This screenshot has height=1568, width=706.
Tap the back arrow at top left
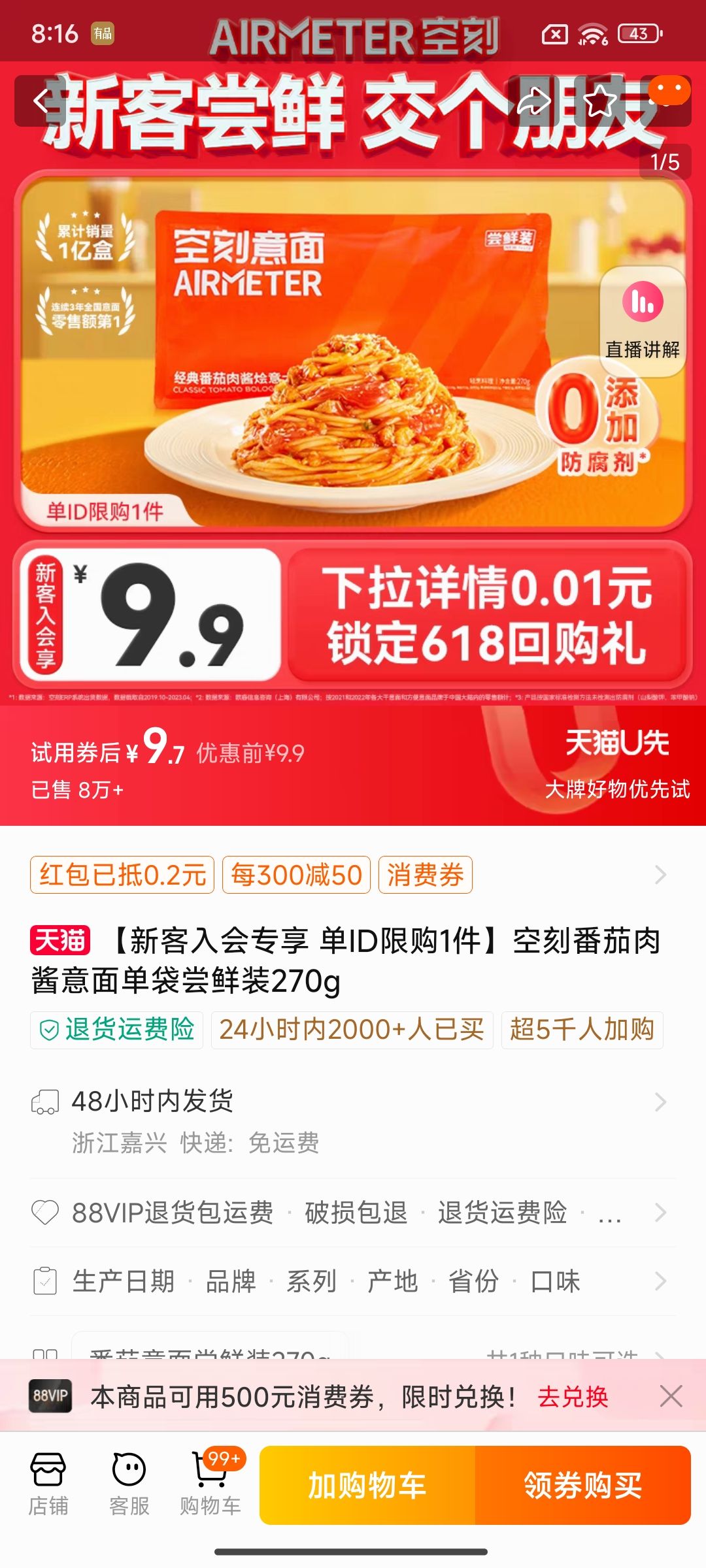point(41,101)
